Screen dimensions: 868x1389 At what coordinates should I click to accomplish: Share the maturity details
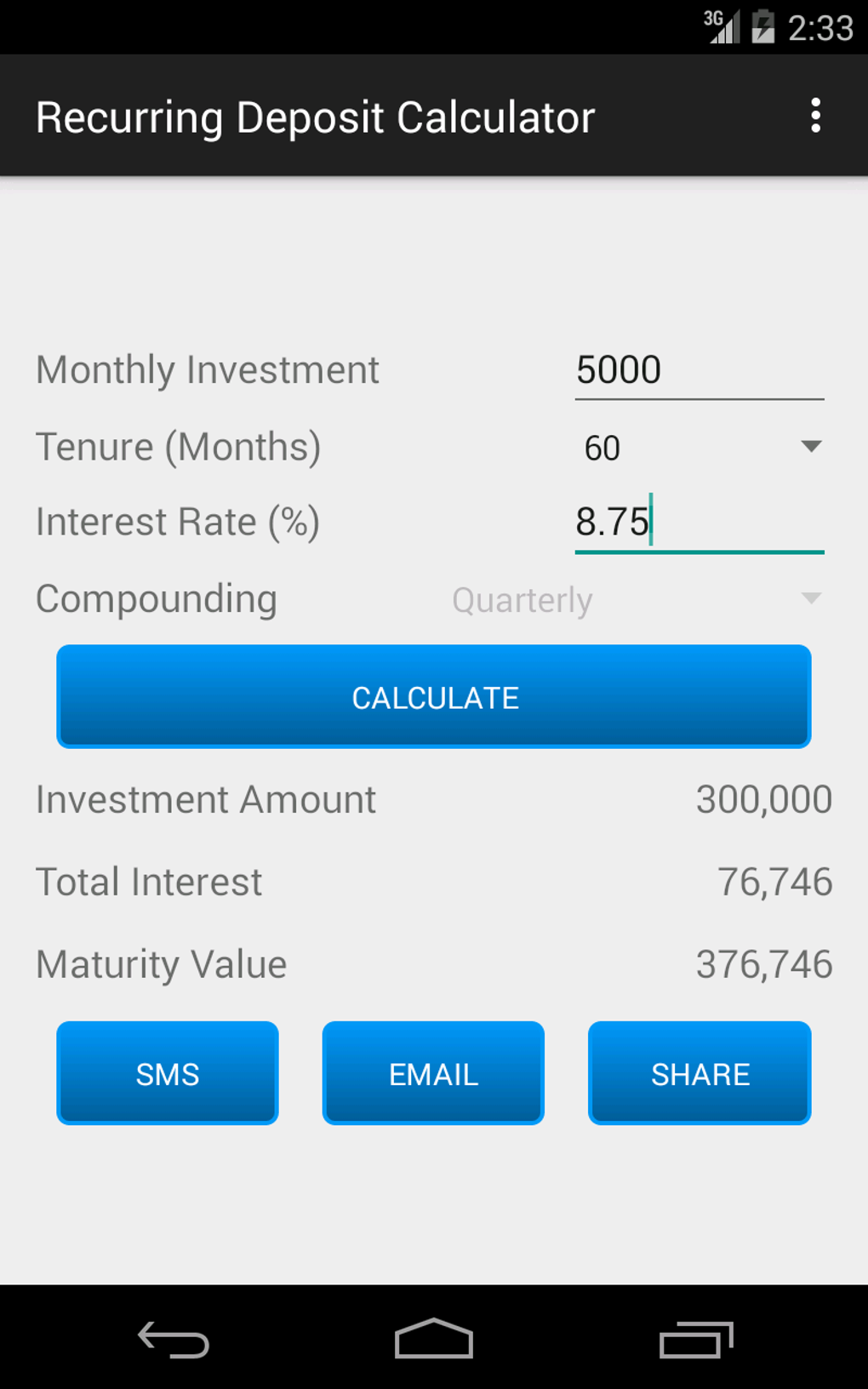pos(700,1073)
